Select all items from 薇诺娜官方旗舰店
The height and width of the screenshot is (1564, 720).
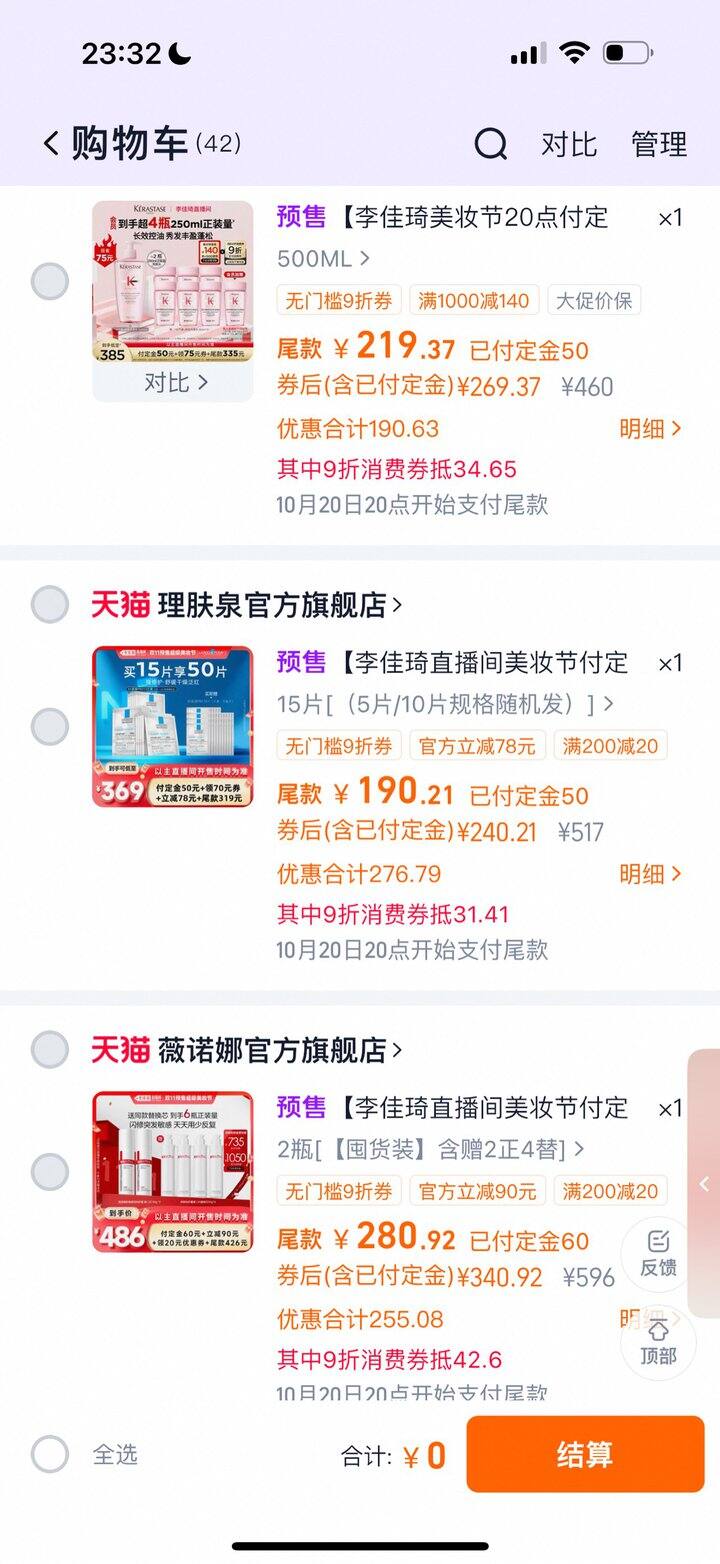pos(50,1049)
